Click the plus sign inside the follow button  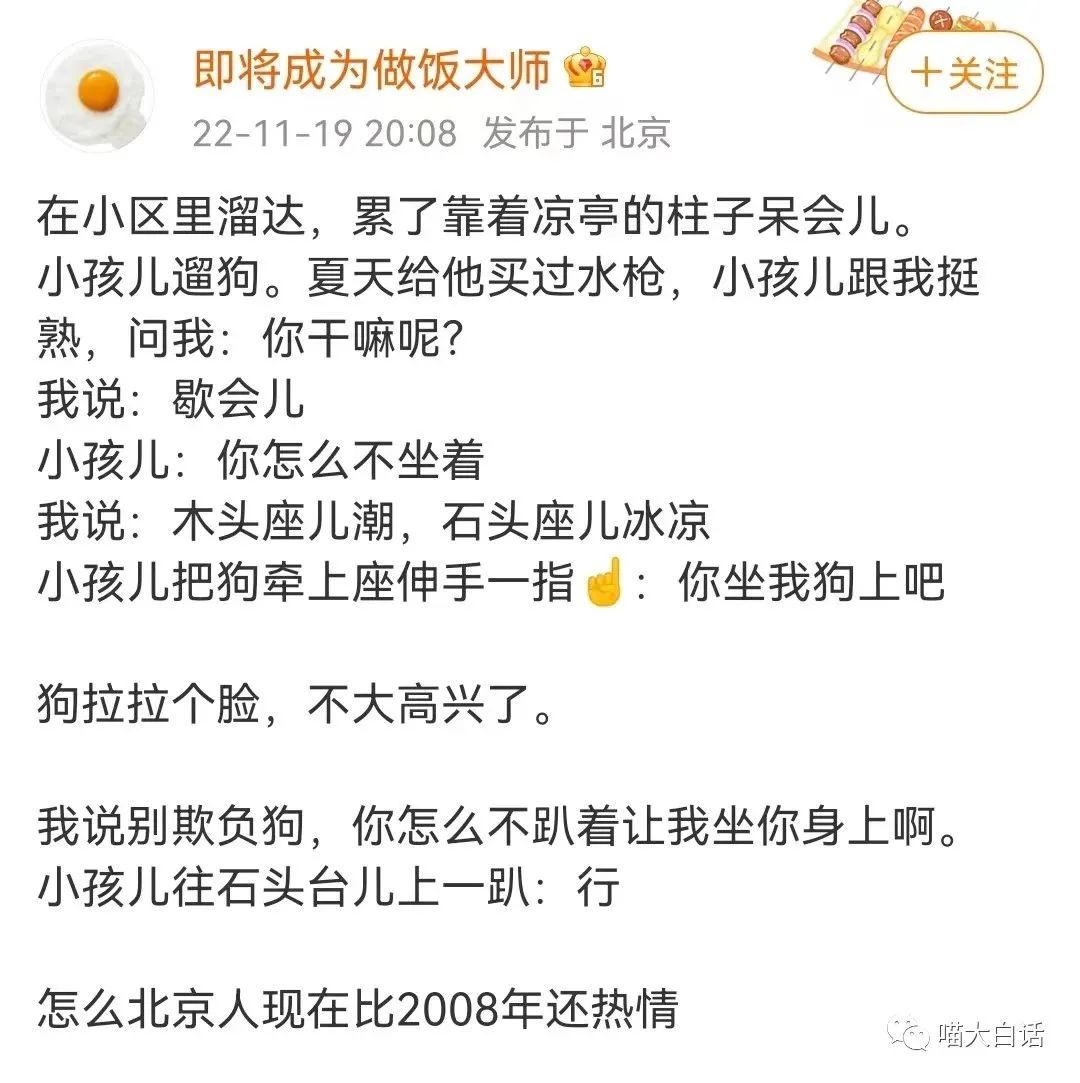coord(928,72)
